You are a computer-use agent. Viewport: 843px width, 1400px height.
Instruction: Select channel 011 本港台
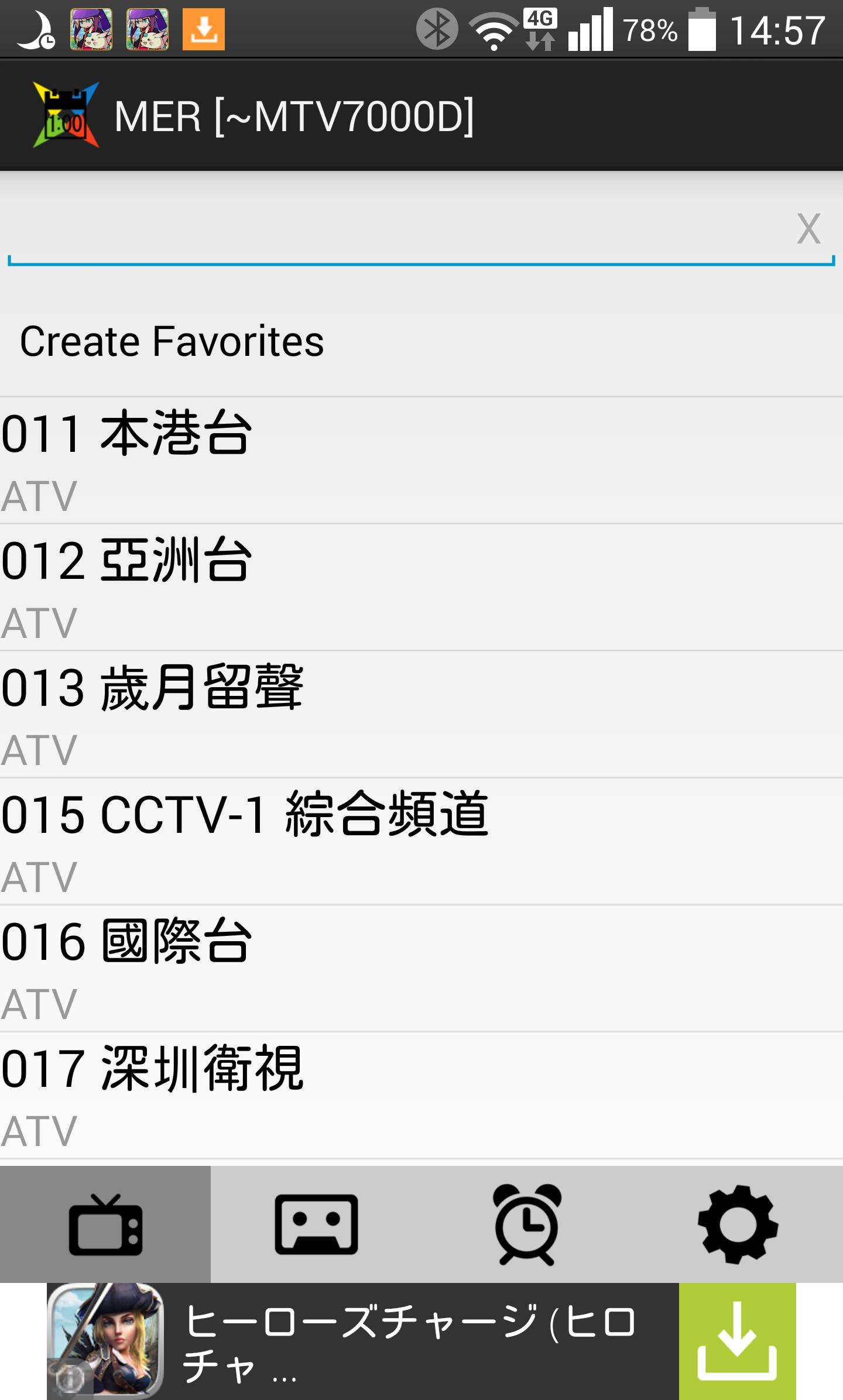pos(421,461)
